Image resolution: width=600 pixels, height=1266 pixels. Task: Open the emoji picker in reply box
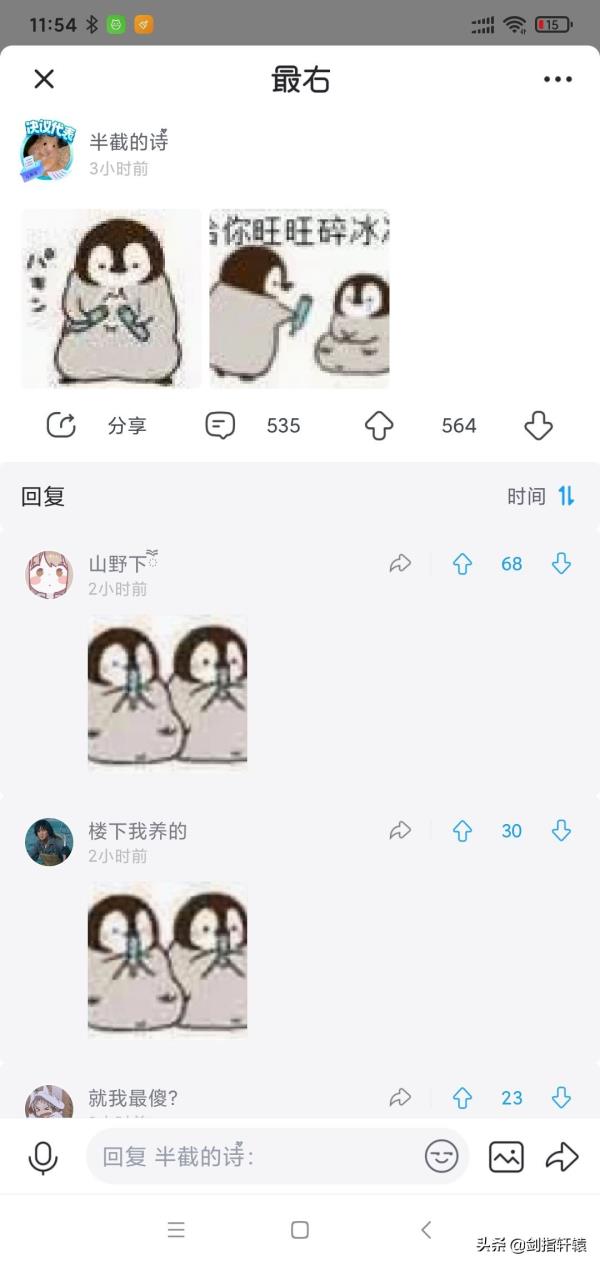pyautogui.click(x=441, y=1157)
